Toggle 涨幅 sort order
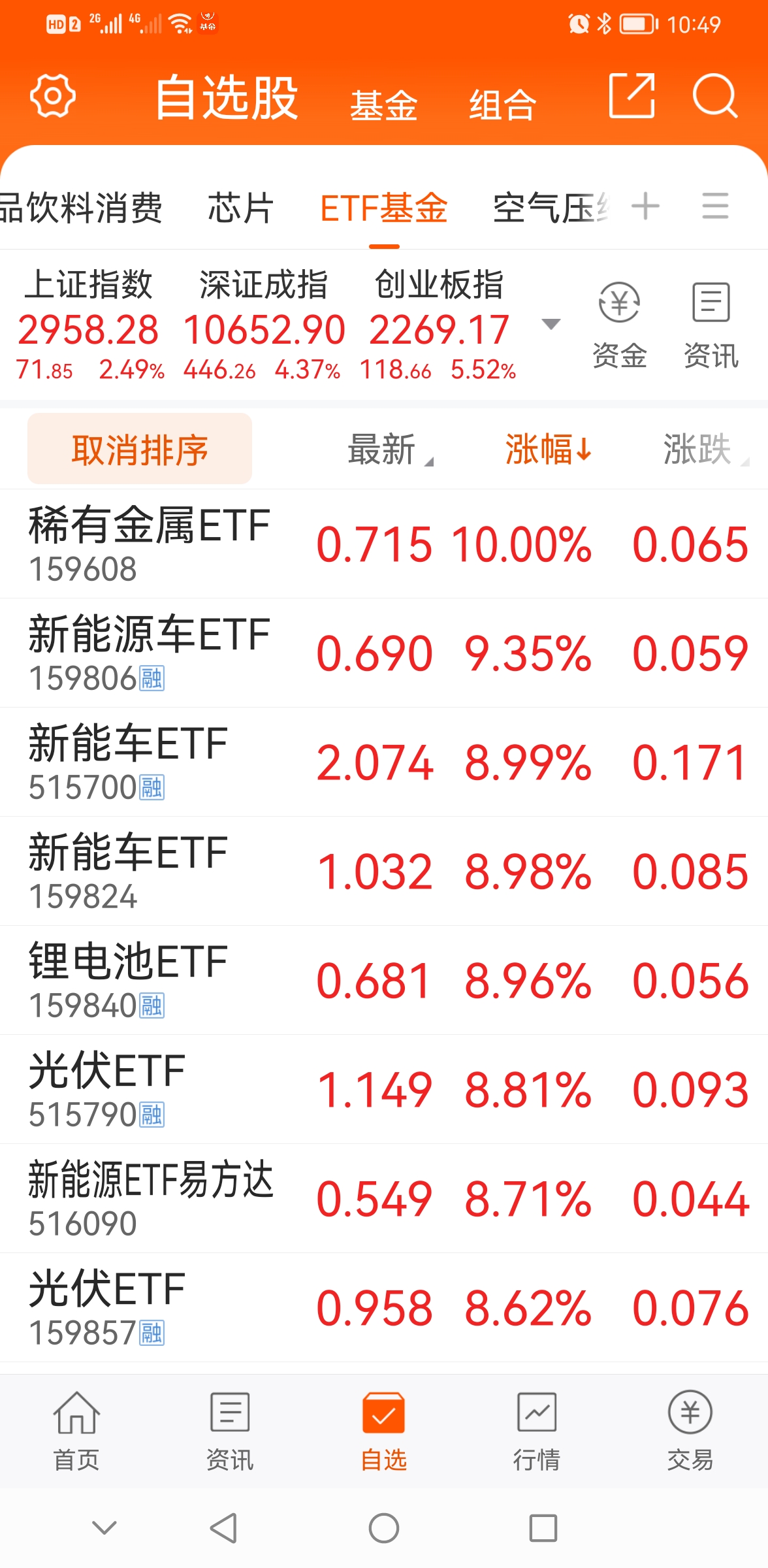 click(549, 449)
